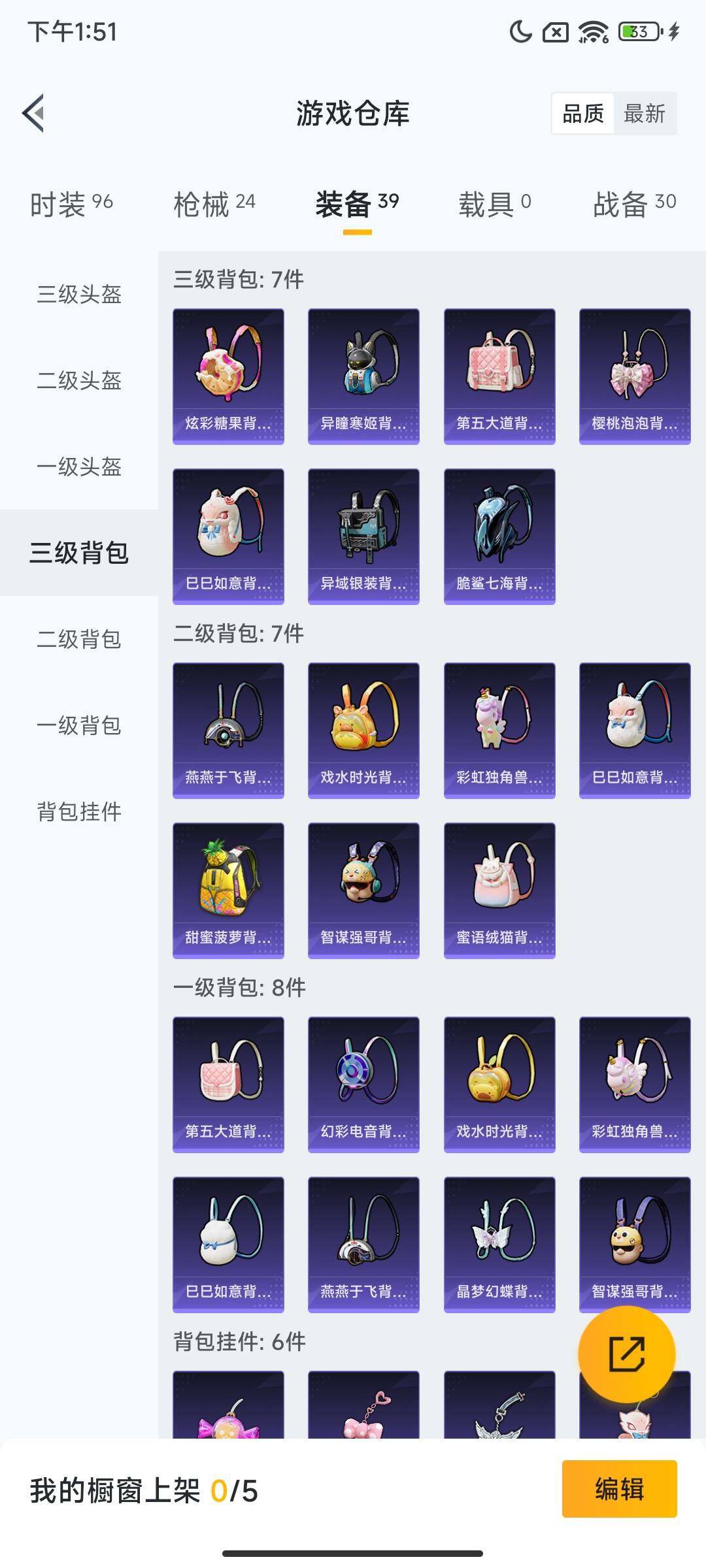Select the 炫彩糖果背包 thumbnail

tap(228, 376)
